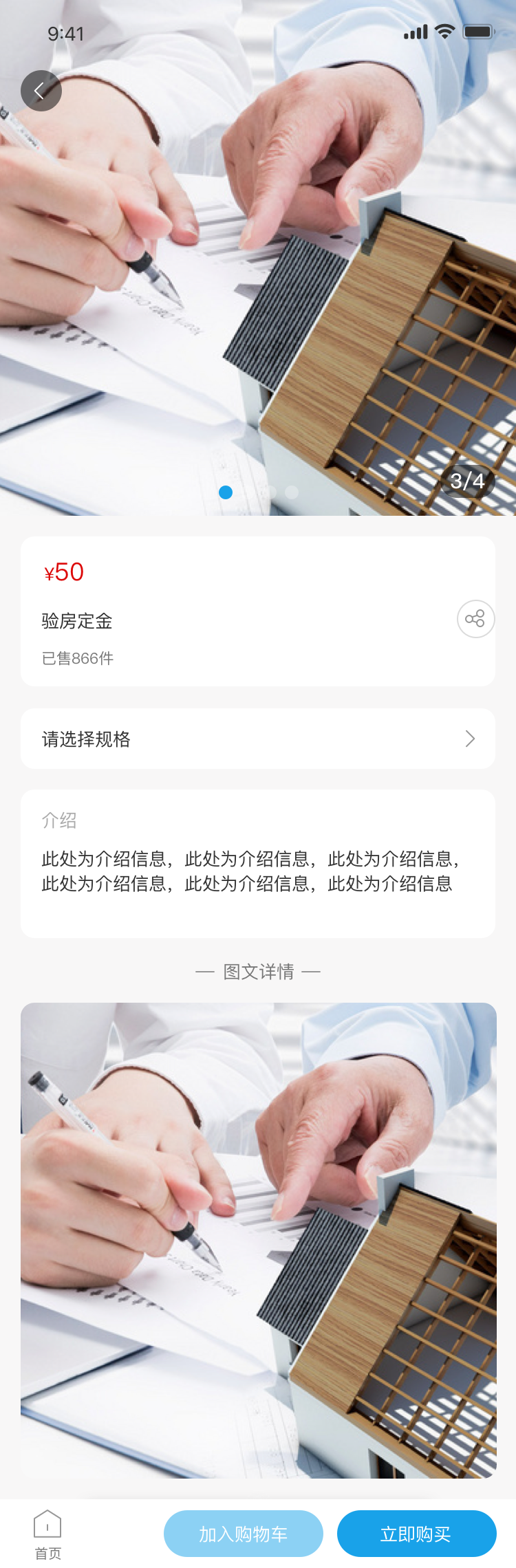The width and height of the screenshot is (516, 1568).
Task: Open the 请选择规格 spec selector
Action: tap(258, 739)
